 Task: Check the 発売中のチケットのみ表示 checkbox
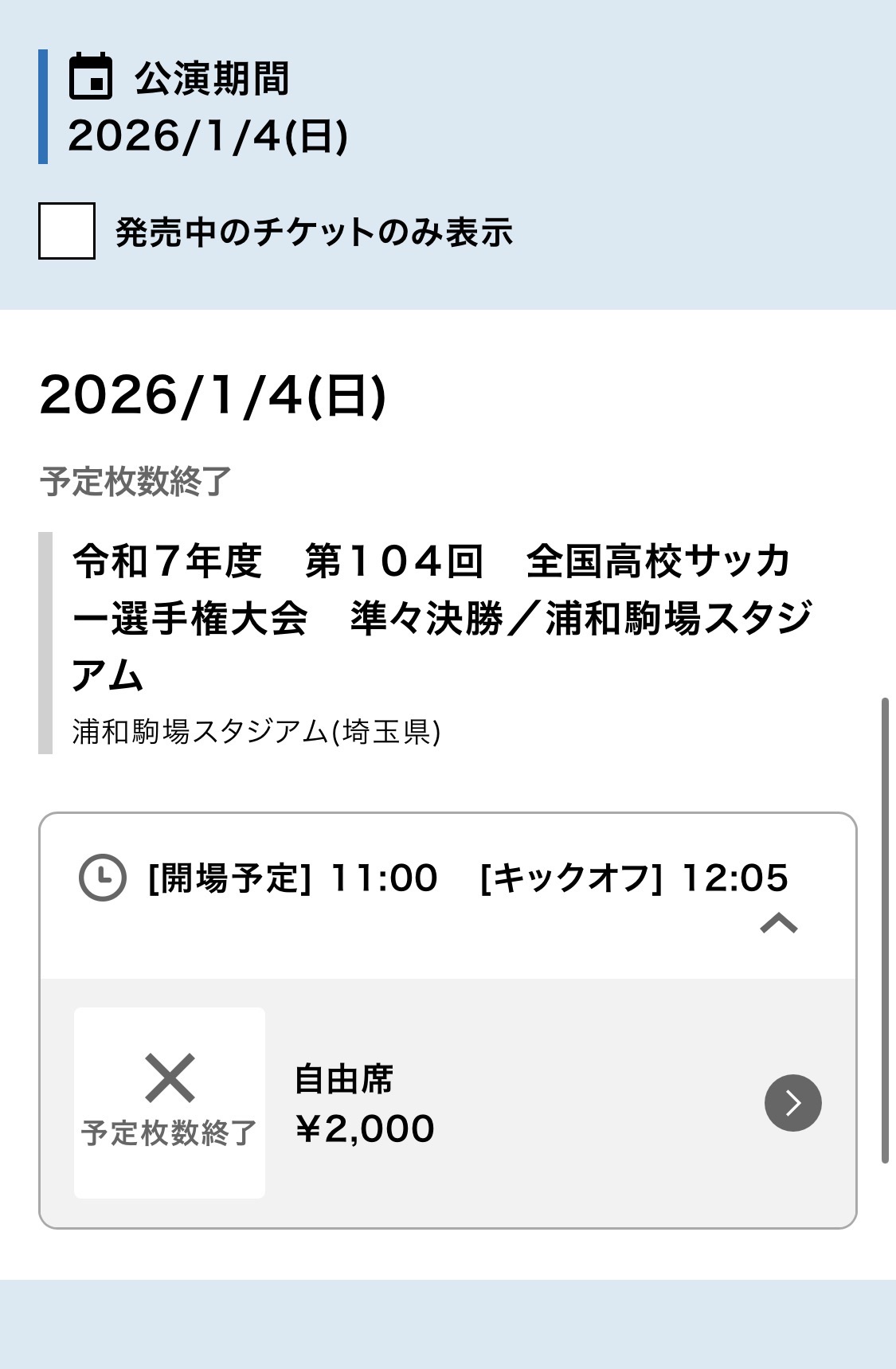[x=67, y=231]
